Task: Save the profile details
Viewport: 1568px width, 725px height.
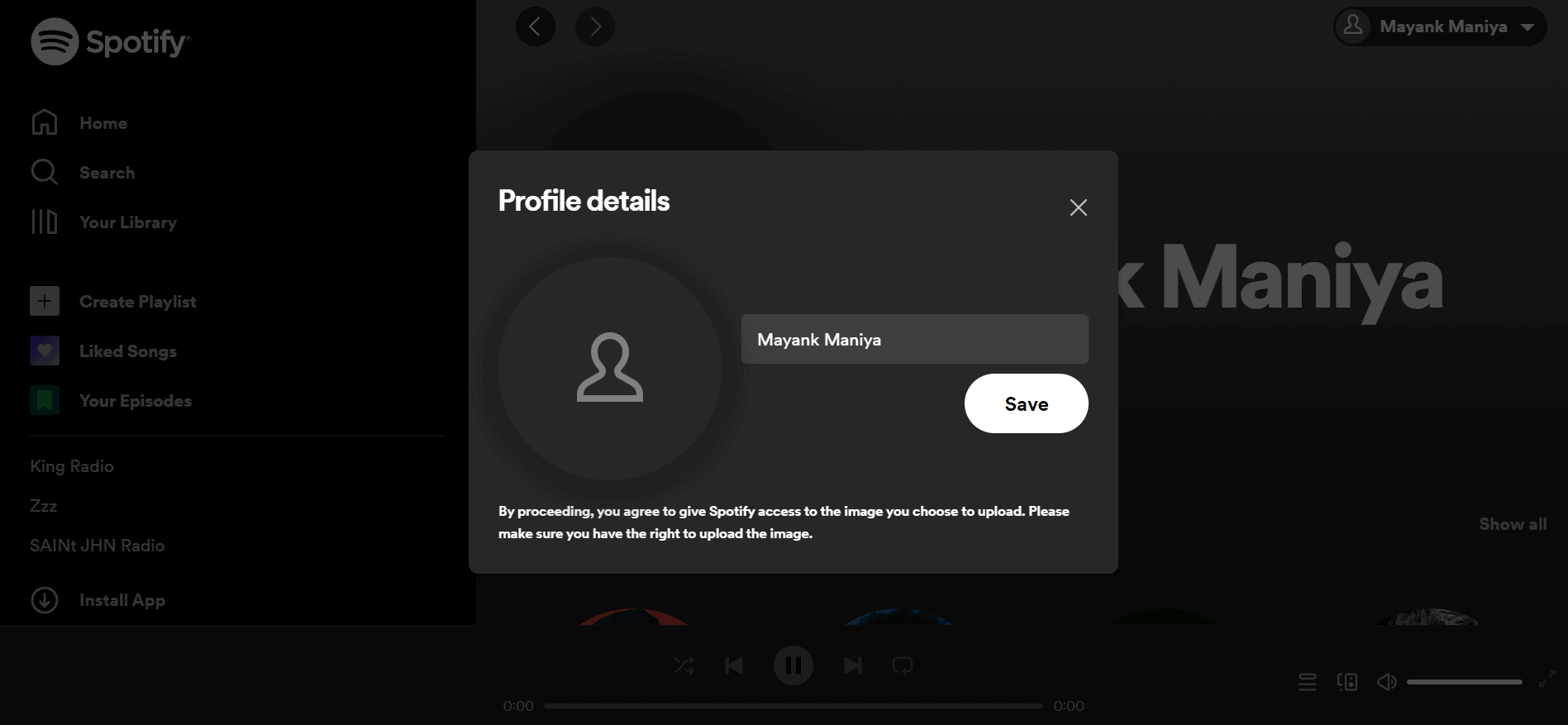Action: click(x=1026, y=403)
